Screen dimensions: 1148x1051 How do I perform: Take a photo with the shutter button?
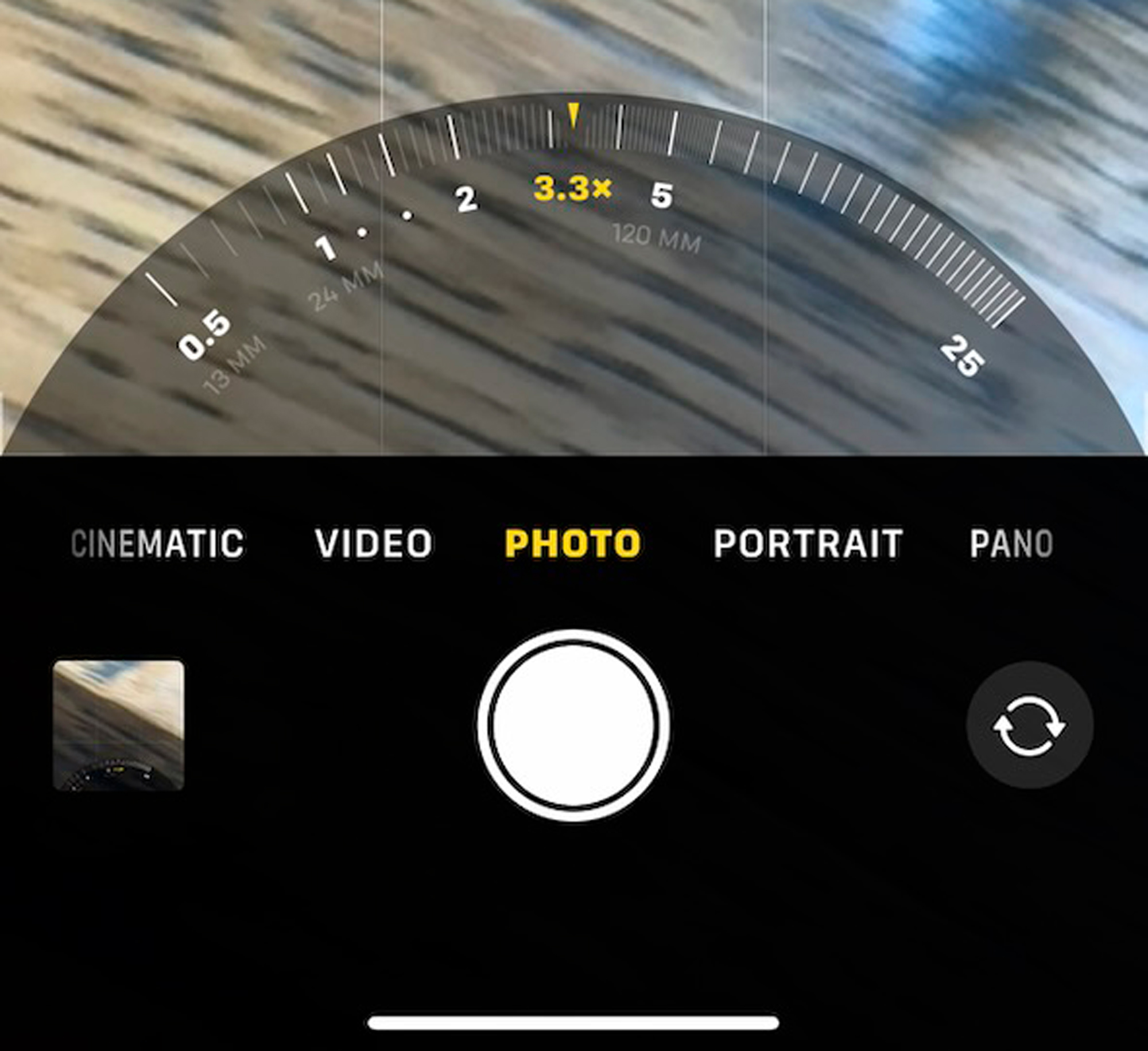(573, 725)
